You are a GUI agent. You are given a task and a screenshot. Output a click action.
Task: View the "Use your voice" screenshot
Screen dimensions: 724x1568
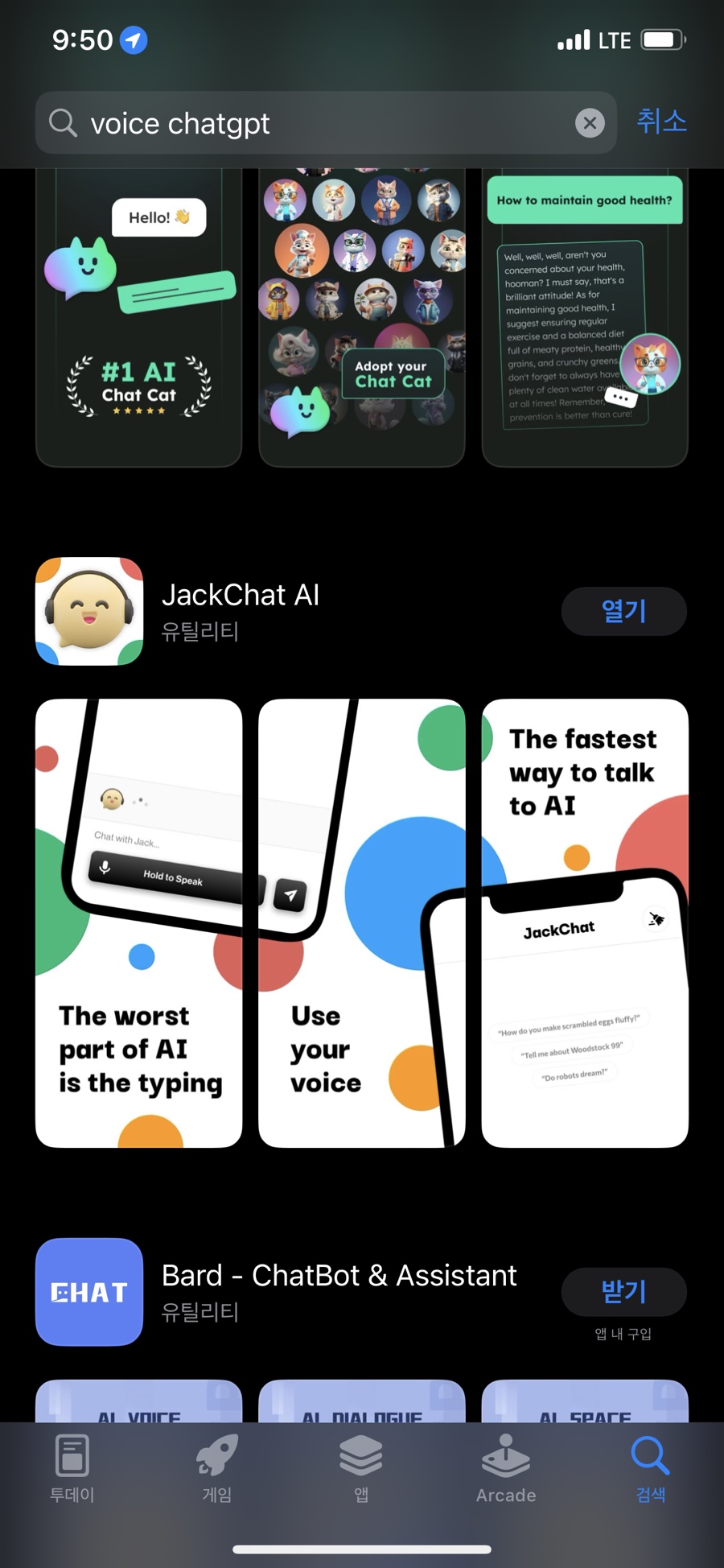[x=362, y=923]
